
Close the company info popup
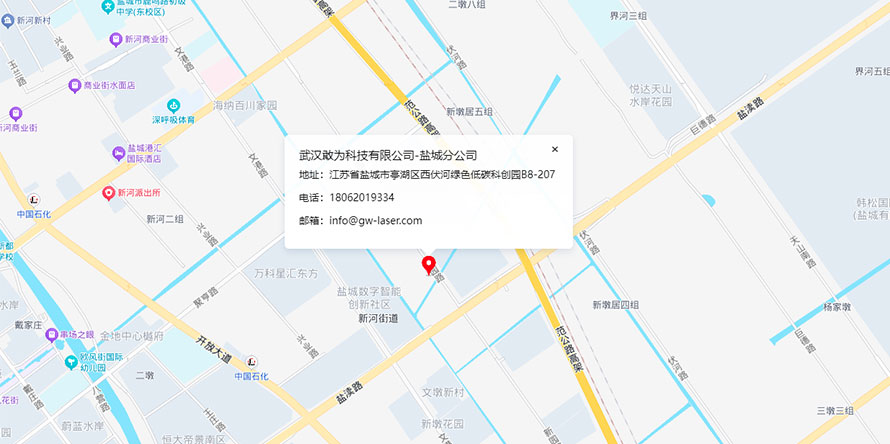(x=555, y=149)
